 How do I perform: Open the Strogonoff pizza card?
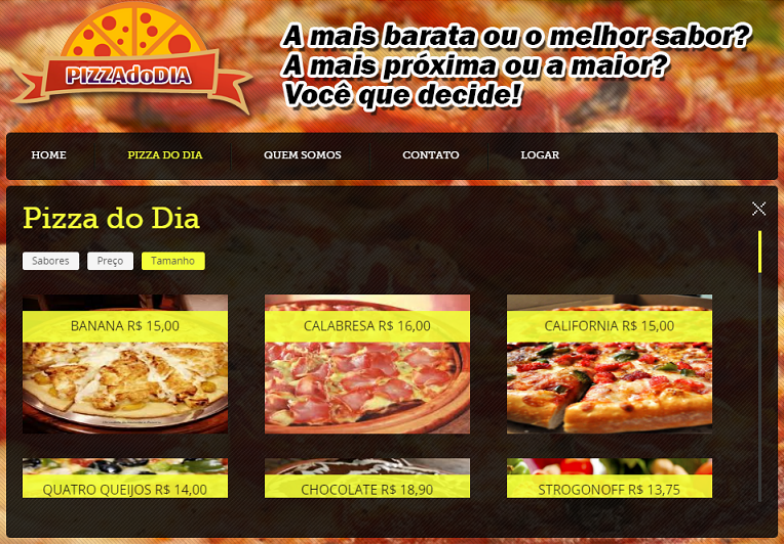609,480
